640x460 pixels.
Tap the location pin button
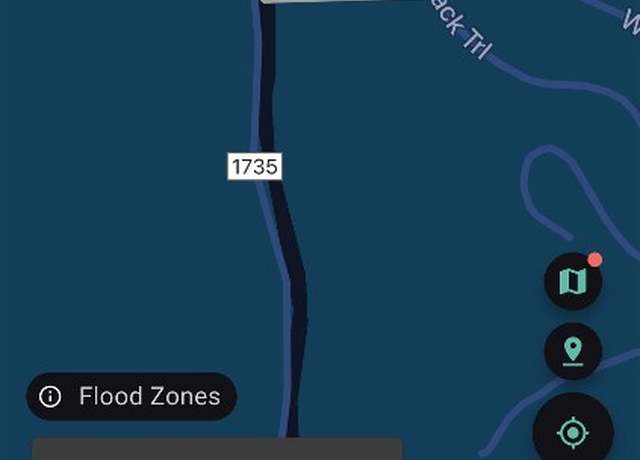pos(572,351)
